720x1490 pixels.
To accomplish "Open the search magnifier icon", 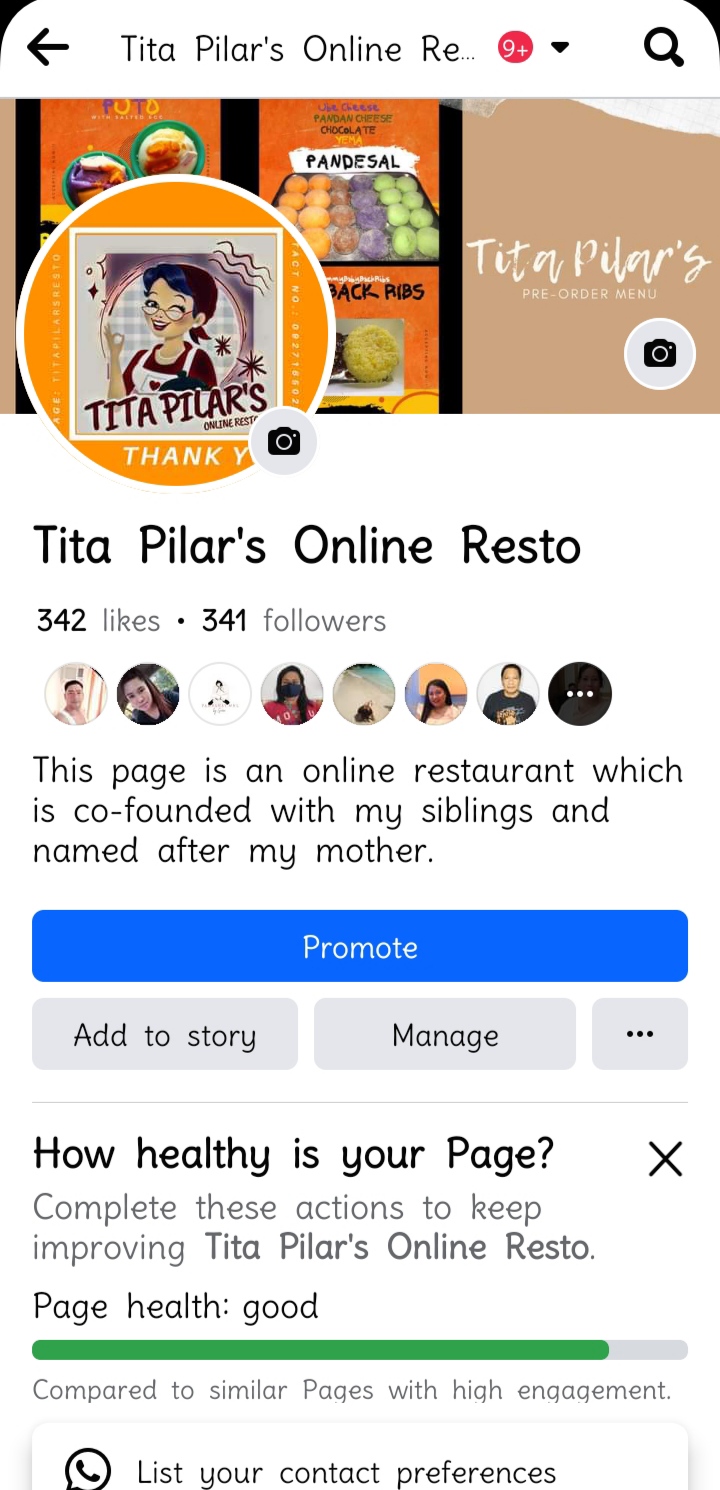I will 663,47.
